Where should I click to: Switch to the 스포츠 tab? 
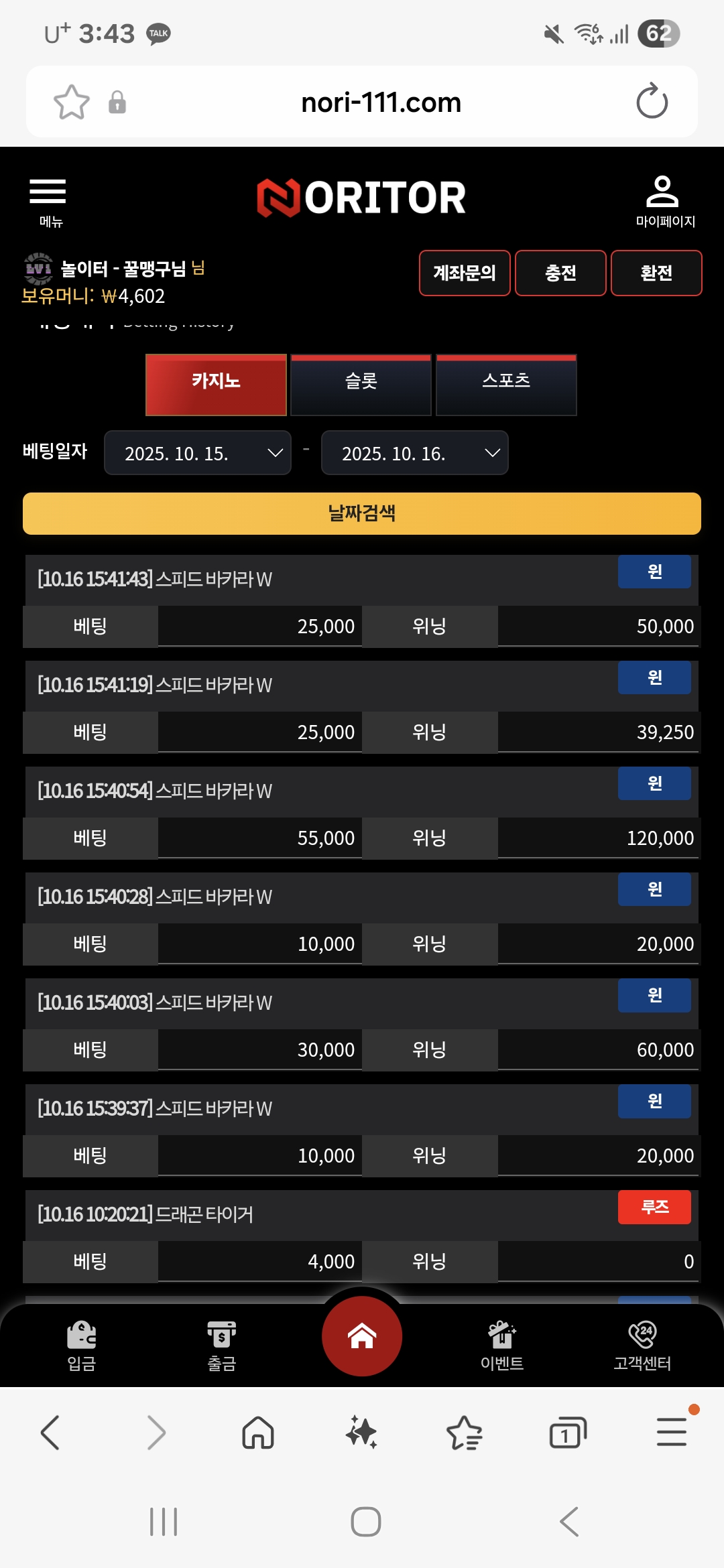point(506,385)
